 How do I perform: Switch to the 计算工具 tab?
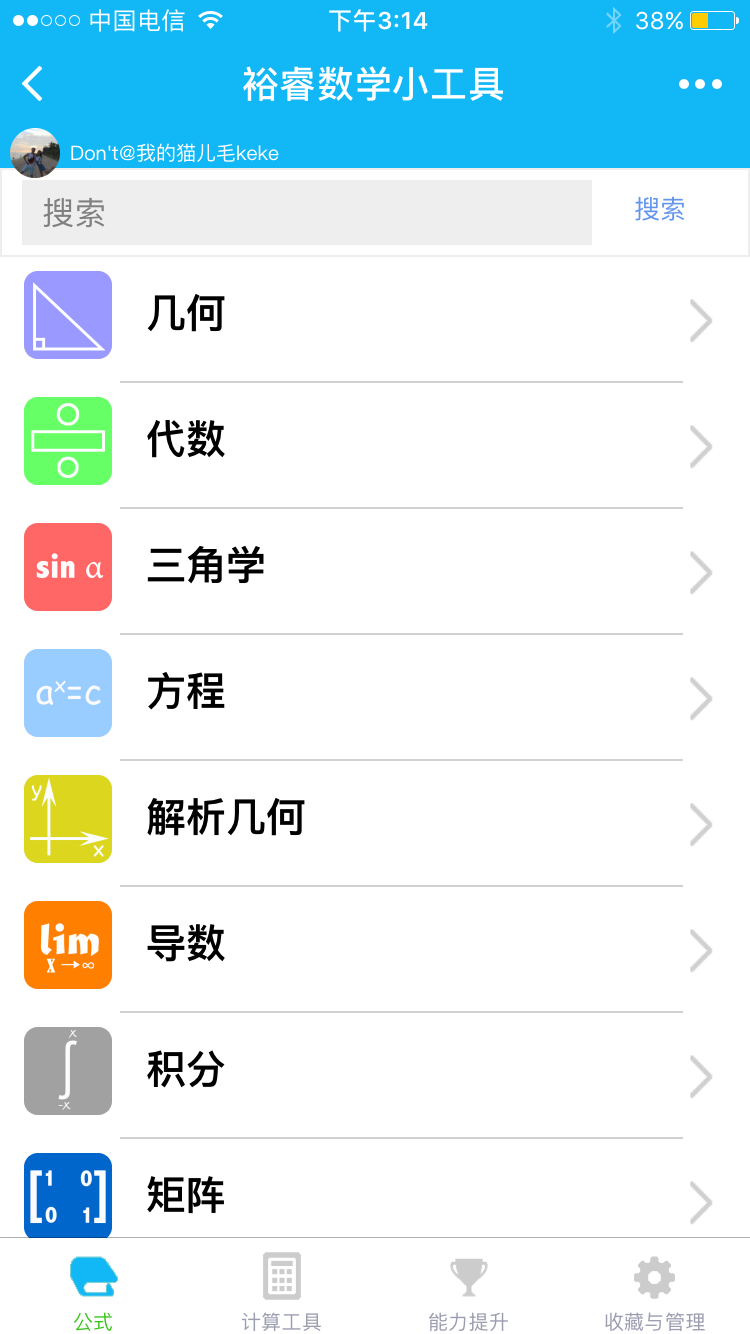coord(281,1290)
